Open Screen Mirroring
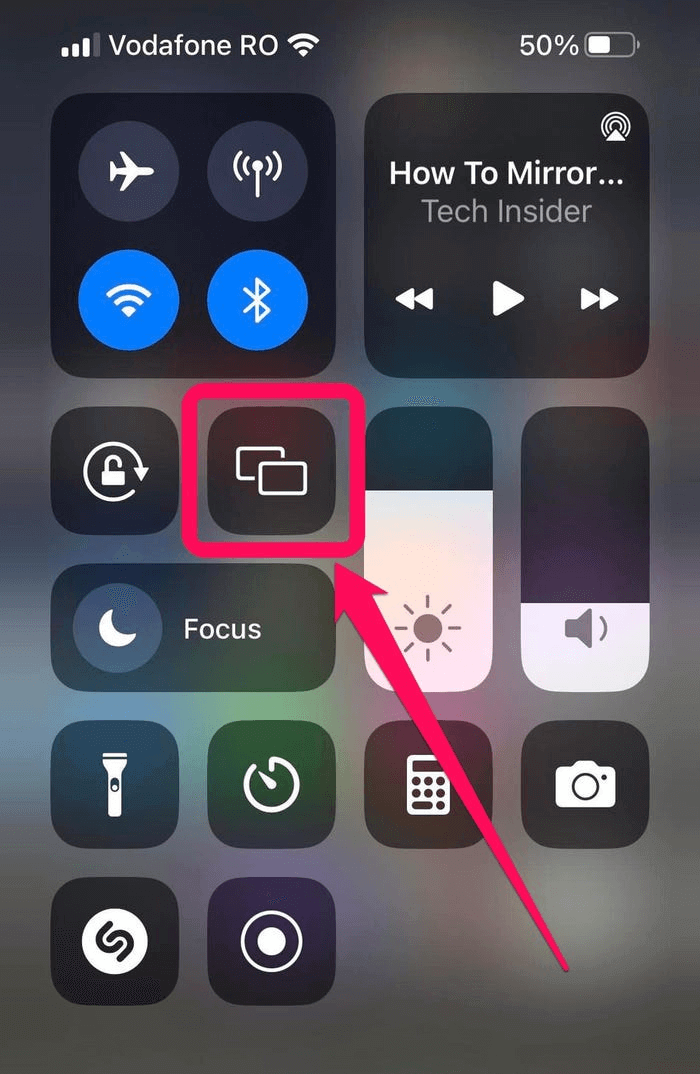The image size is (700, 1074). pos(271,470)
